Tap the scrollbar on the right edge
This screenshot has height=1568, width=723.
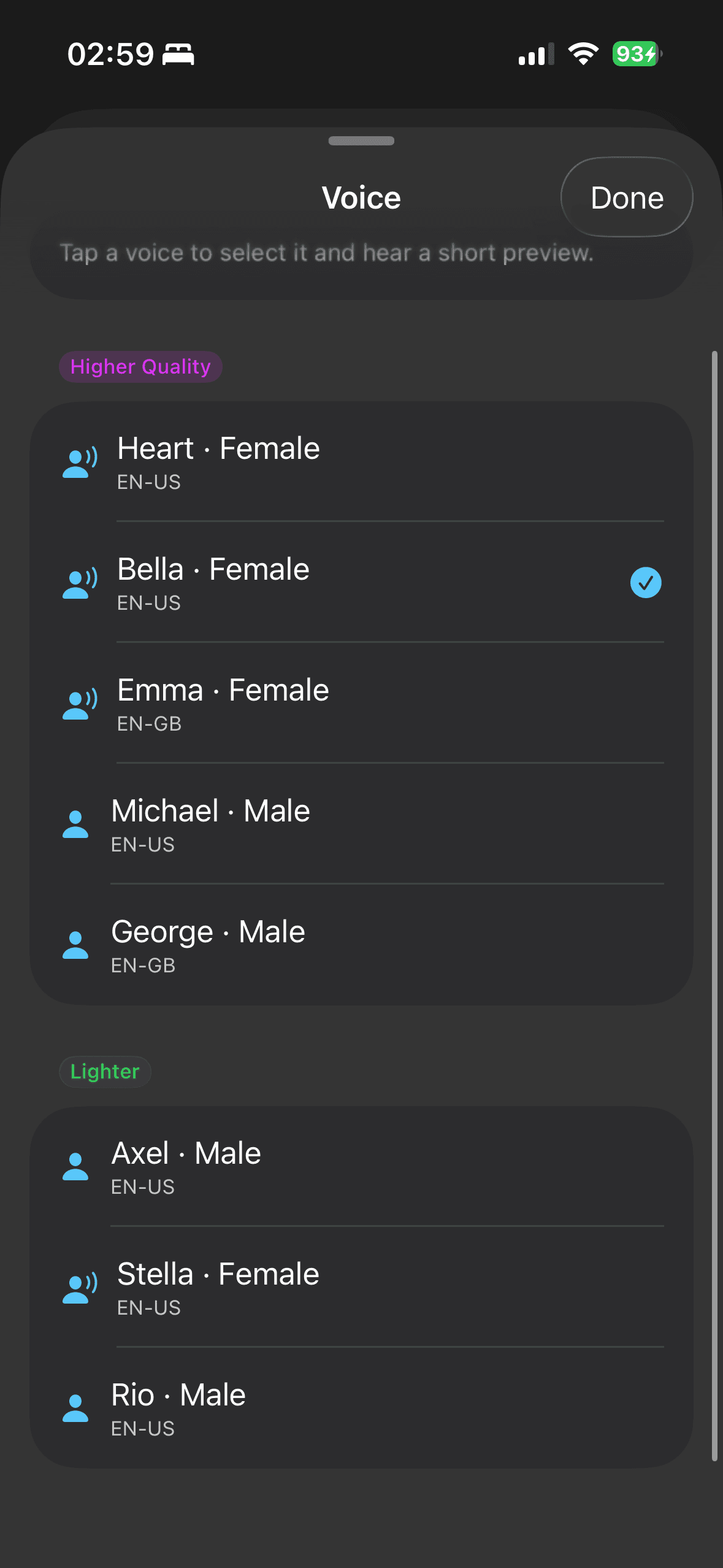click(716, 920)
